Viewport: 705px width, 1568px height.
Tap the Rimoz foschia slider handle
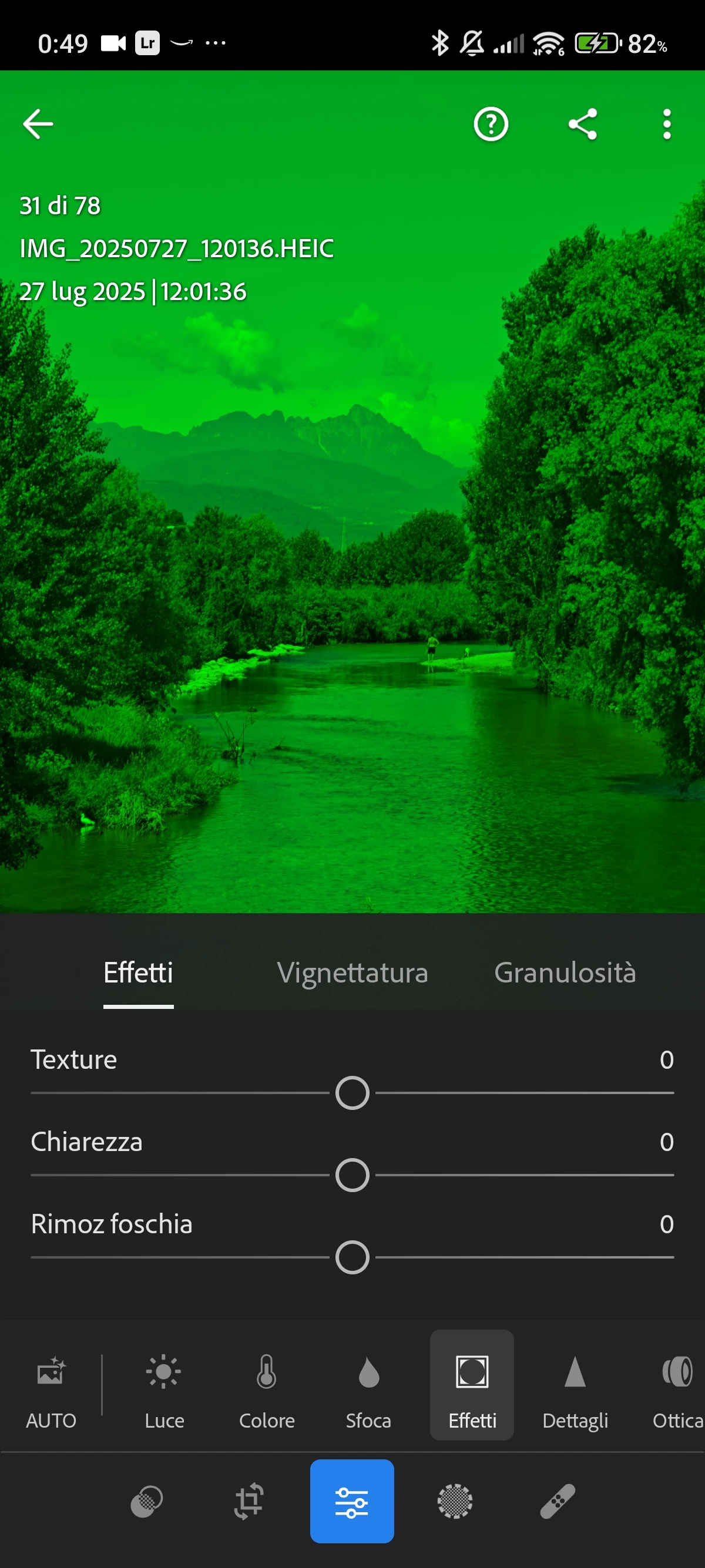(352, 1257)
